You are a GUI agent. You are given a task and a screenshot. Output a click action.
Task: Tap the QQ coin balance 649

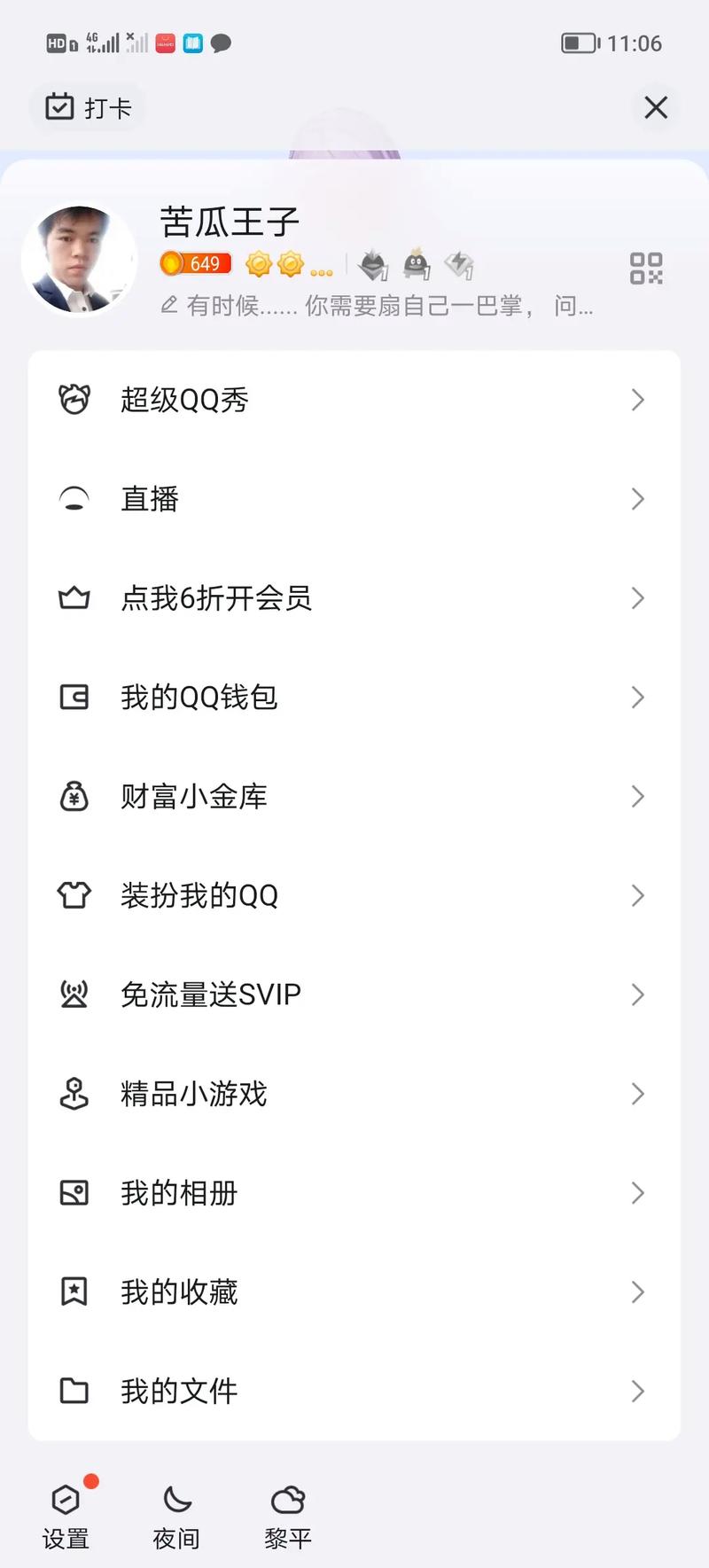click(195, 263)
